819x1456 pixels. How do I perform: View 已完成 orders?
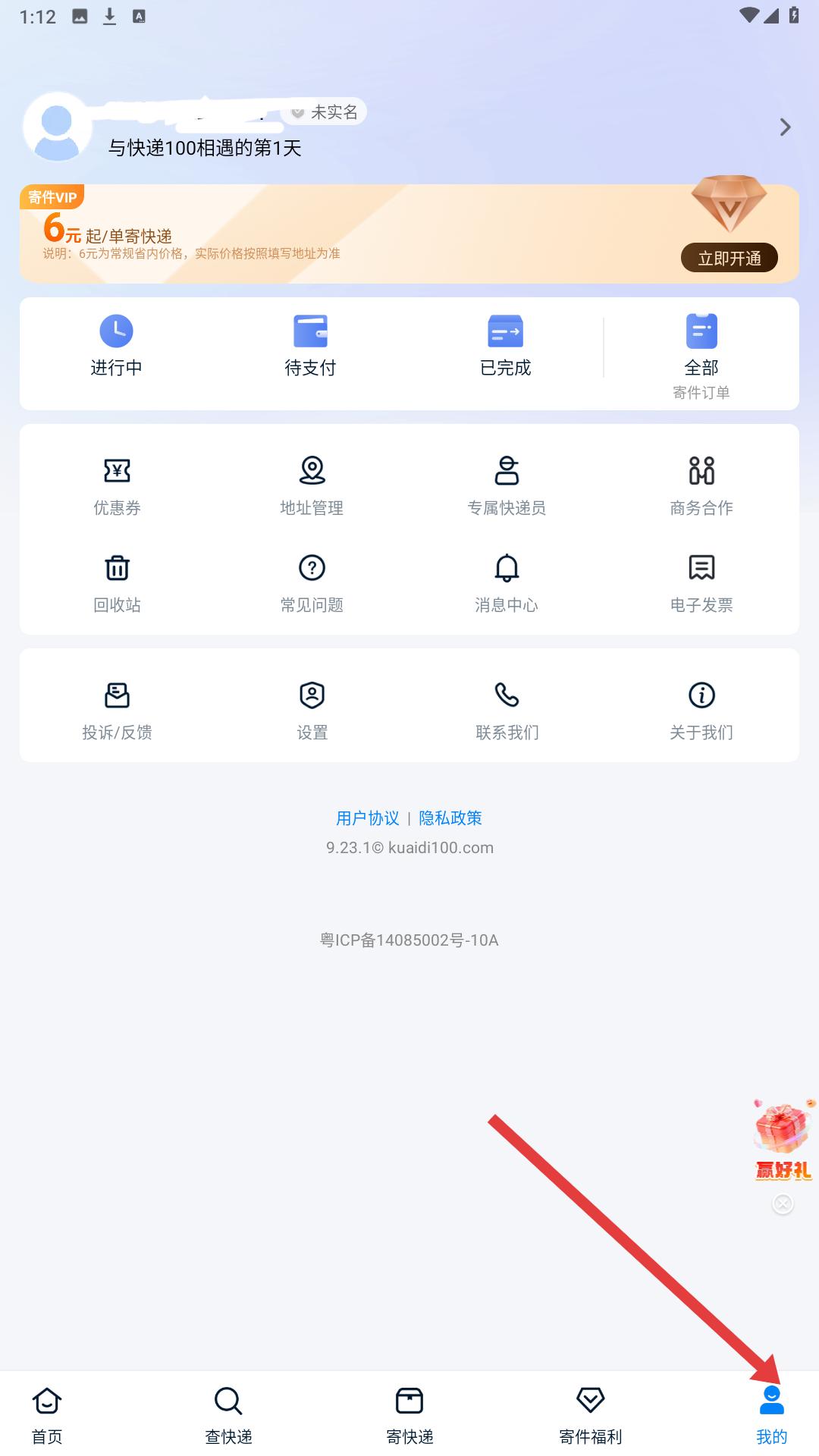[x=505, y=346]
